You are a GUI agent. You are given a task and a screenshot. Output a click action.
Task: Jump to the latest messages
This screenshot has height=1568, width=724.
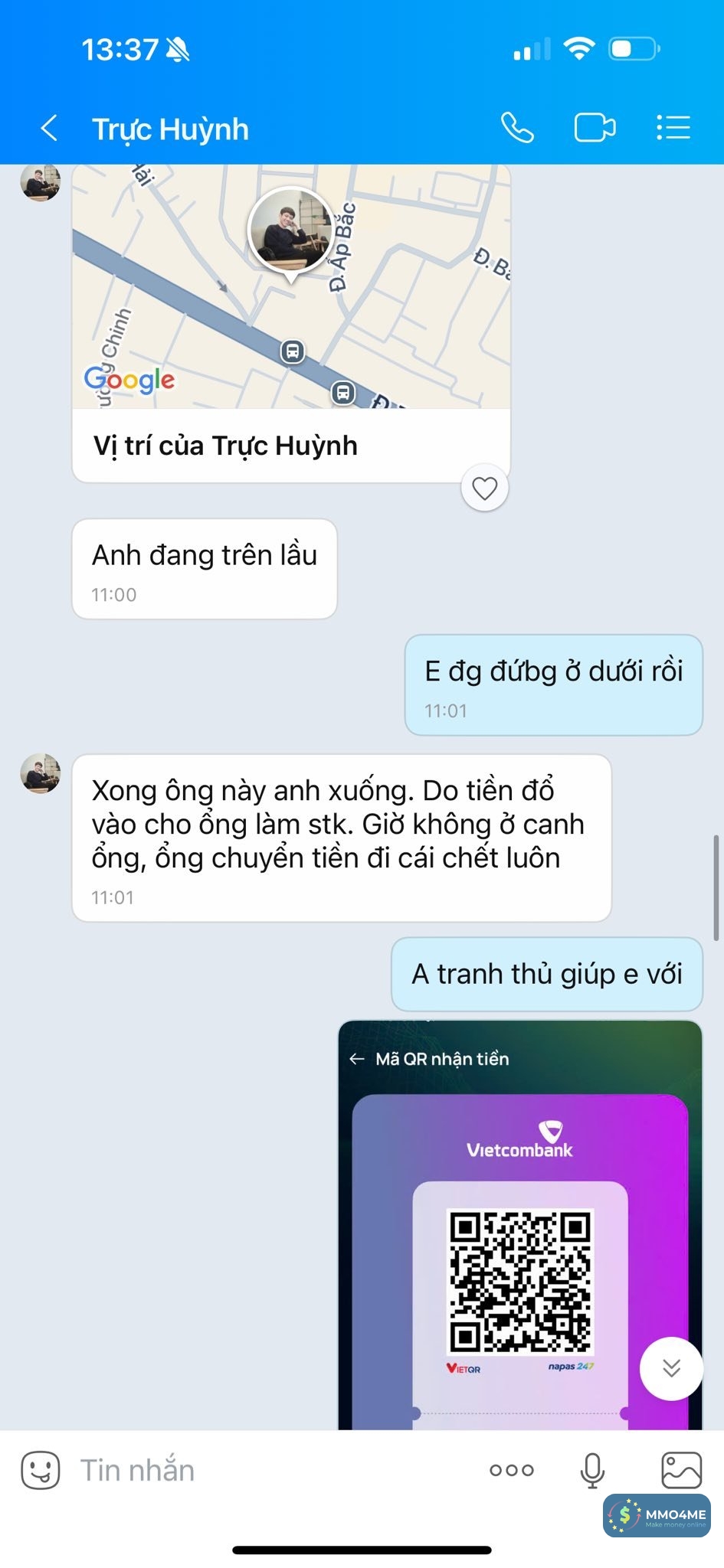pos(671,1368)
